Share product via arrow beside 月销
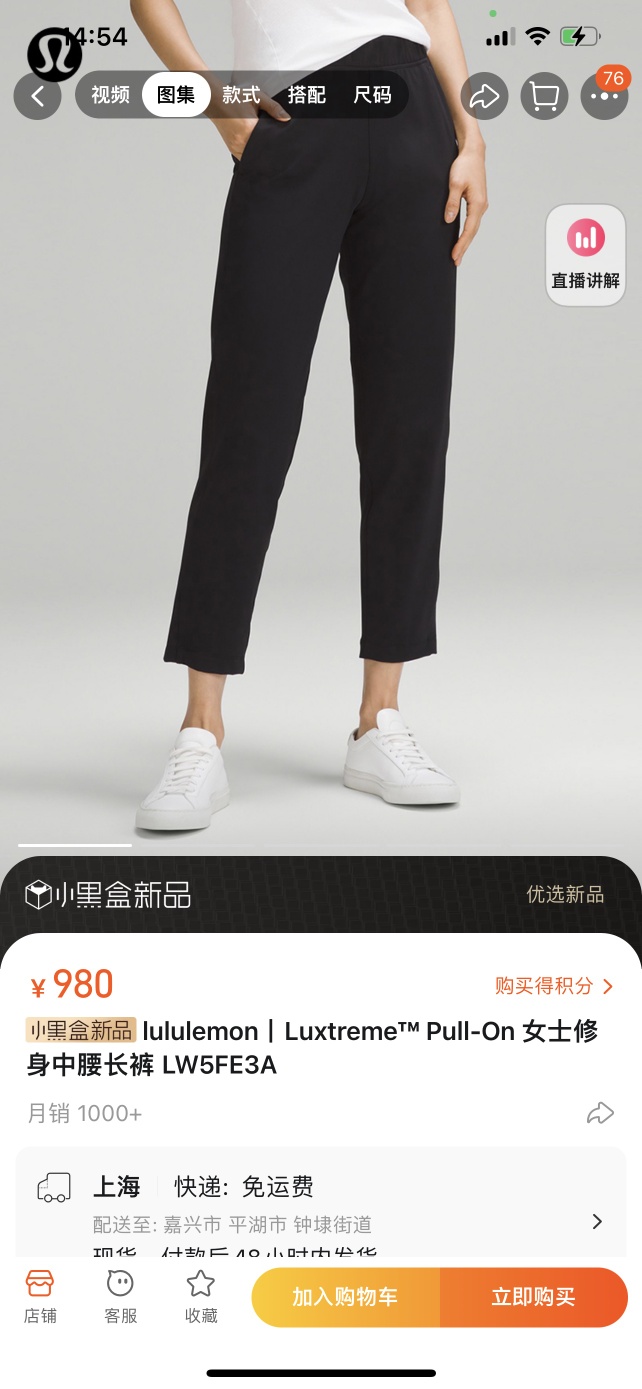Image resolution: width=642 pixels, height=1389 pixels. coord(599,1113)
